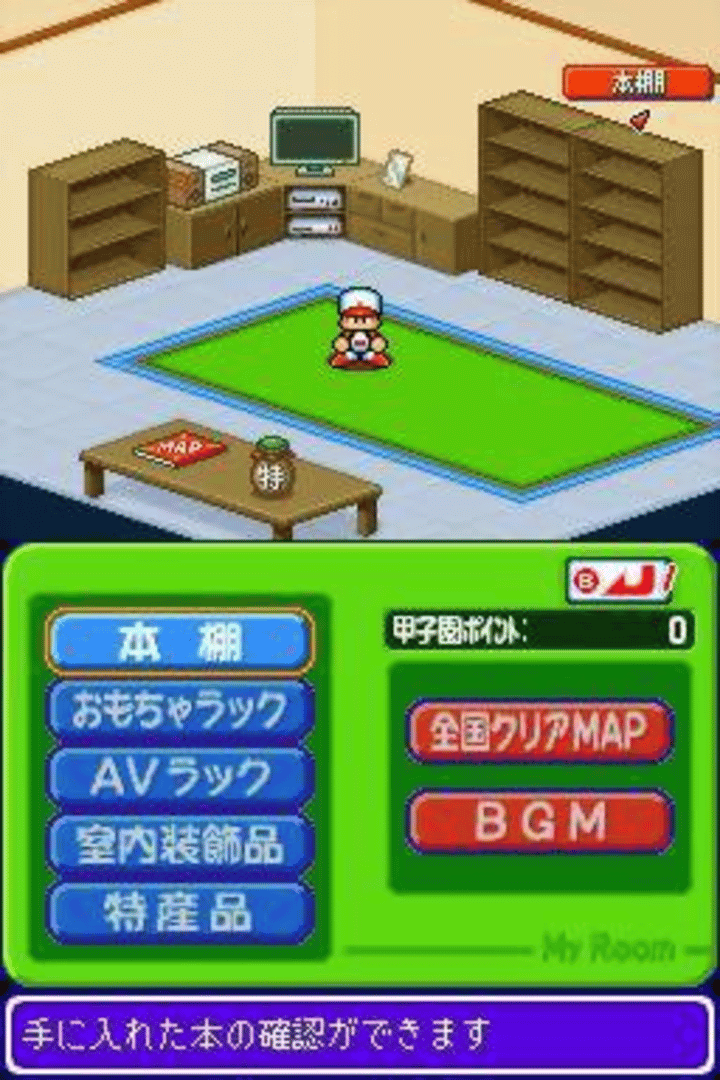Screen dimensions: 720x1080
Task: Open the おもちゃラック toy rack menu
Action: click(x=180, y=709)
